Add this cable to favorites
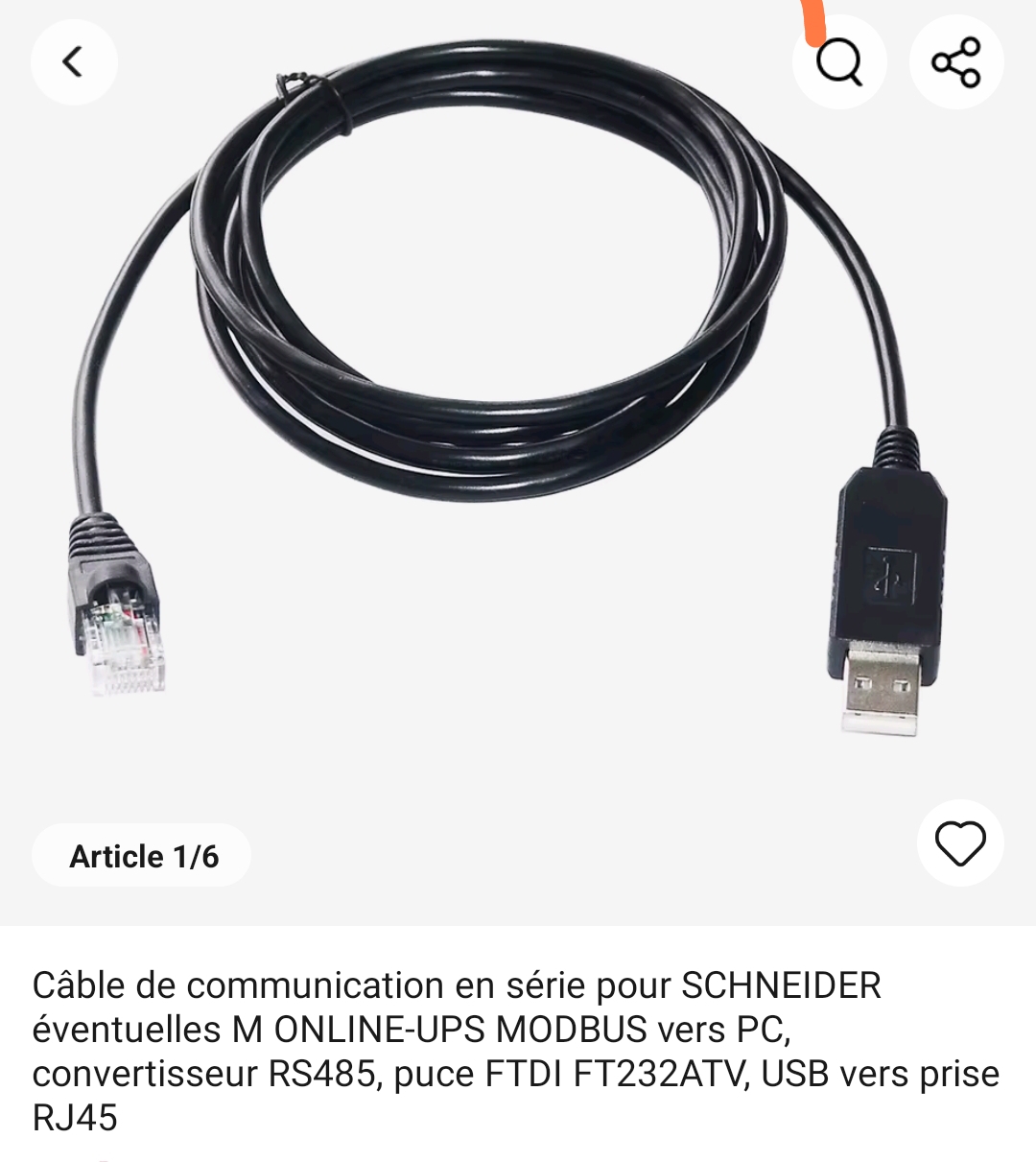This screenshot has height=1162, width=1036. 960,843
